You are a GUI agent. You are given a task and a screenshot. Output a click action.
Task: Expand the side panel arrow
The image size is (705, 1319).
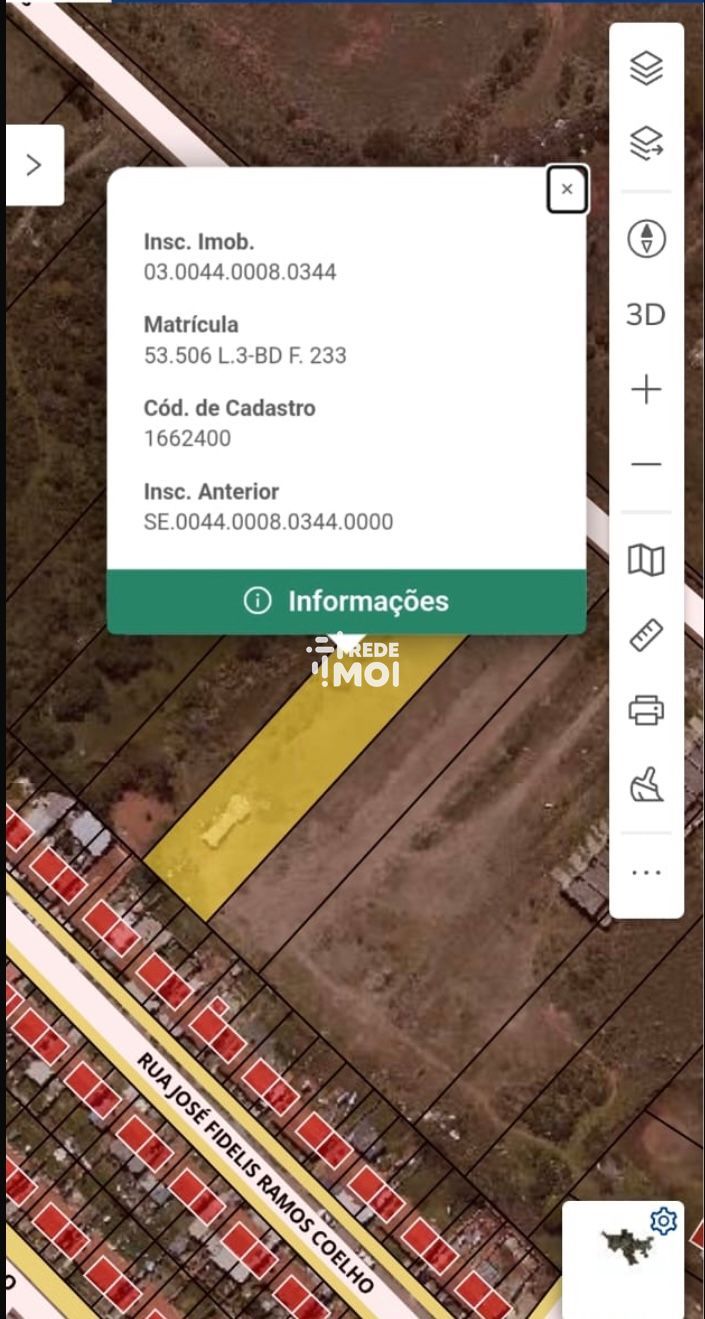click(x=34, y=165)
